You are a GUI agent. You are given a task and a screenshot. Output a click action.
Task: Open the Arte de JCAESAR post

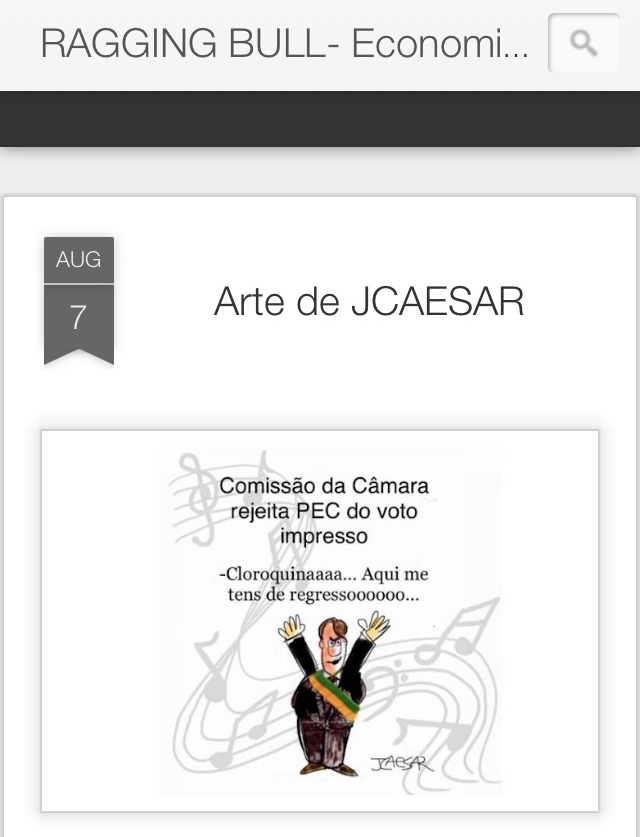[x=368, y=301]
